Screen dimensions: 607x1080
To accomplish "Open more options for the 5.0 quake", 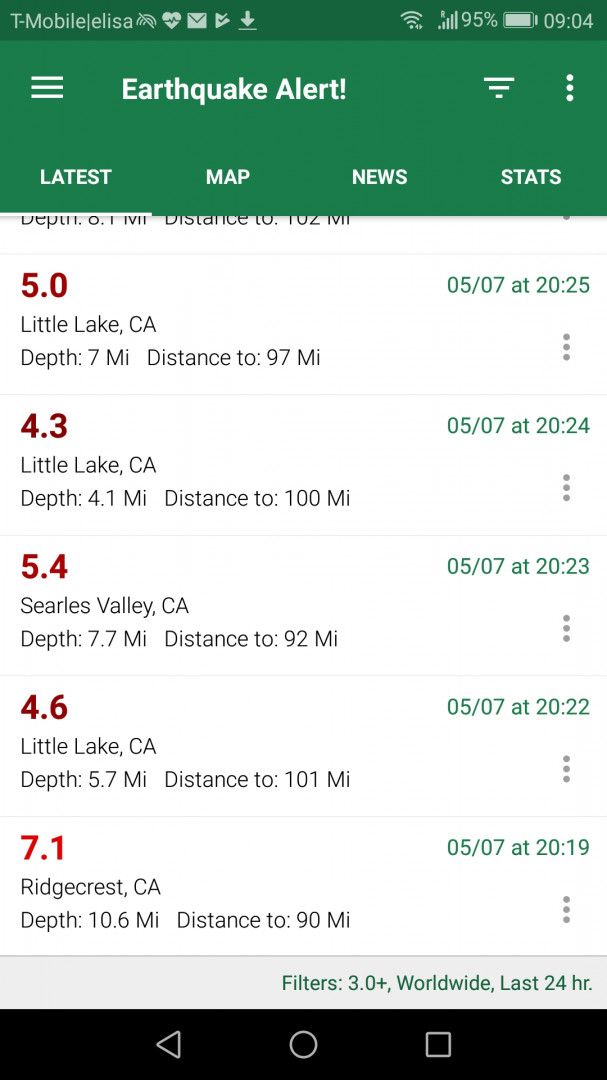I will tap(566, 347).
